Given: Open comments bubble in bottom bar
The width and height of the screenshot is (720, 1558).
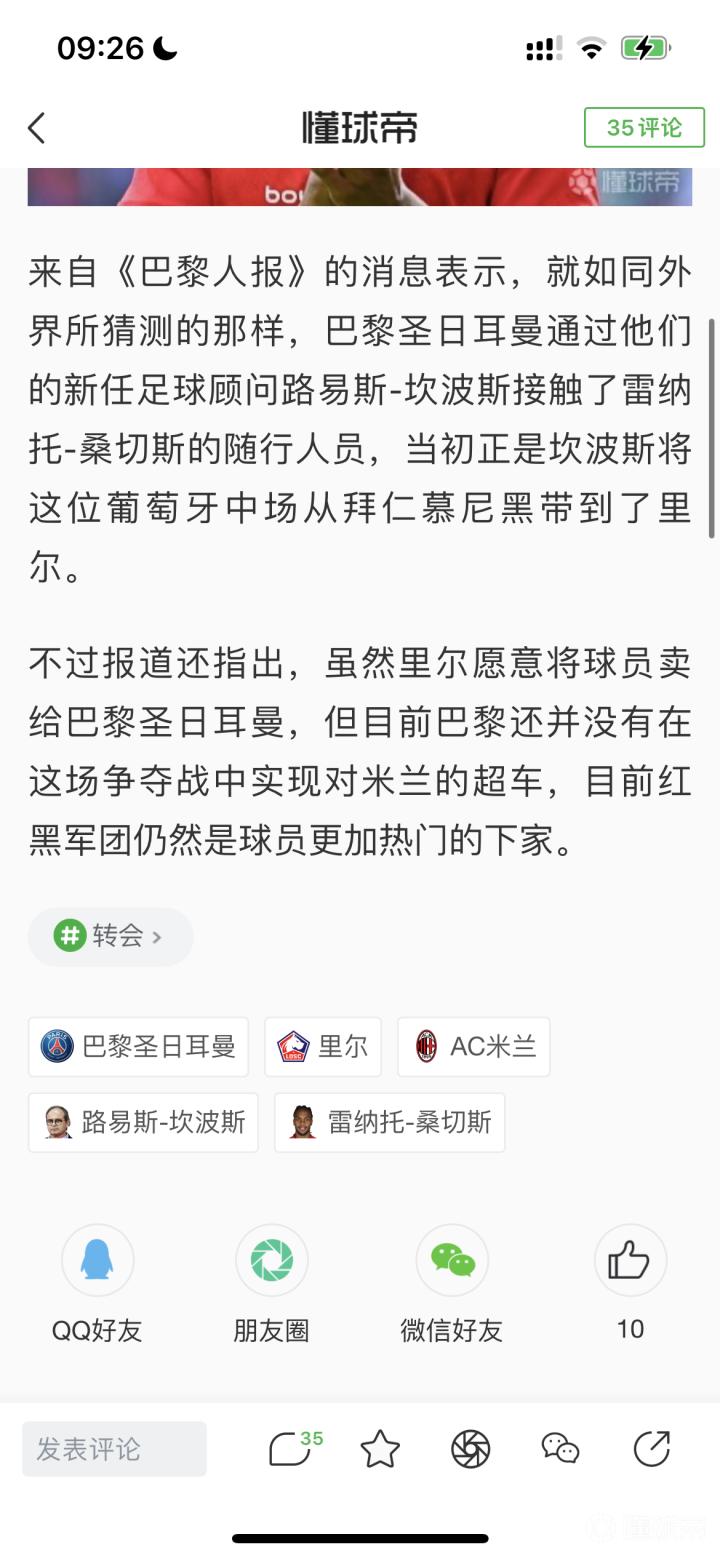Looking at the screenshot, I should pyautogui.click(x=291, y=1449).
